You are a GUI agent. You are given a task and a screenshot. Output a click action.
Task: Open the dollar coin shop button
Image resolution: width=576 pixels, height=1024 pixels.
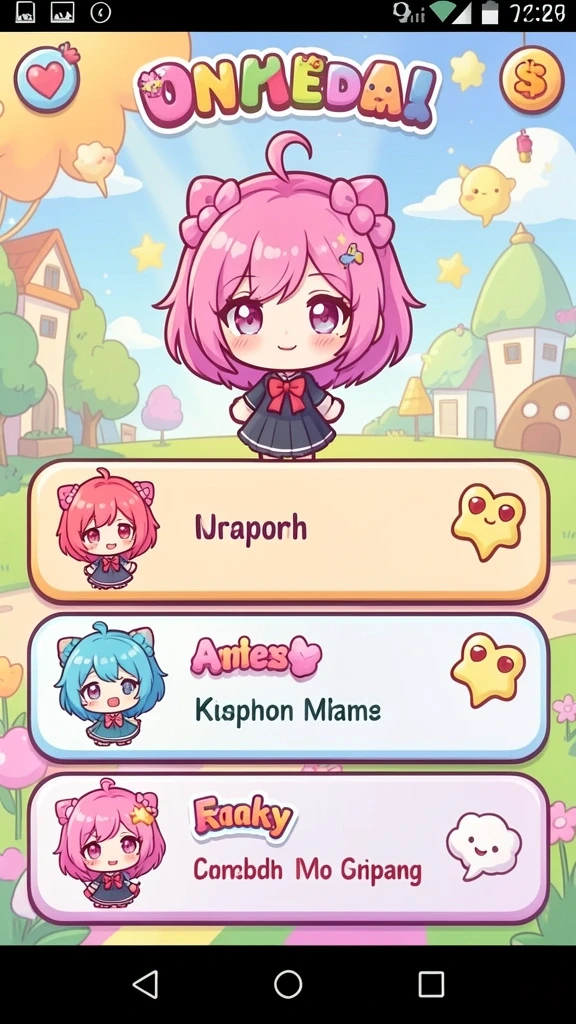click(x=532, y=80)
